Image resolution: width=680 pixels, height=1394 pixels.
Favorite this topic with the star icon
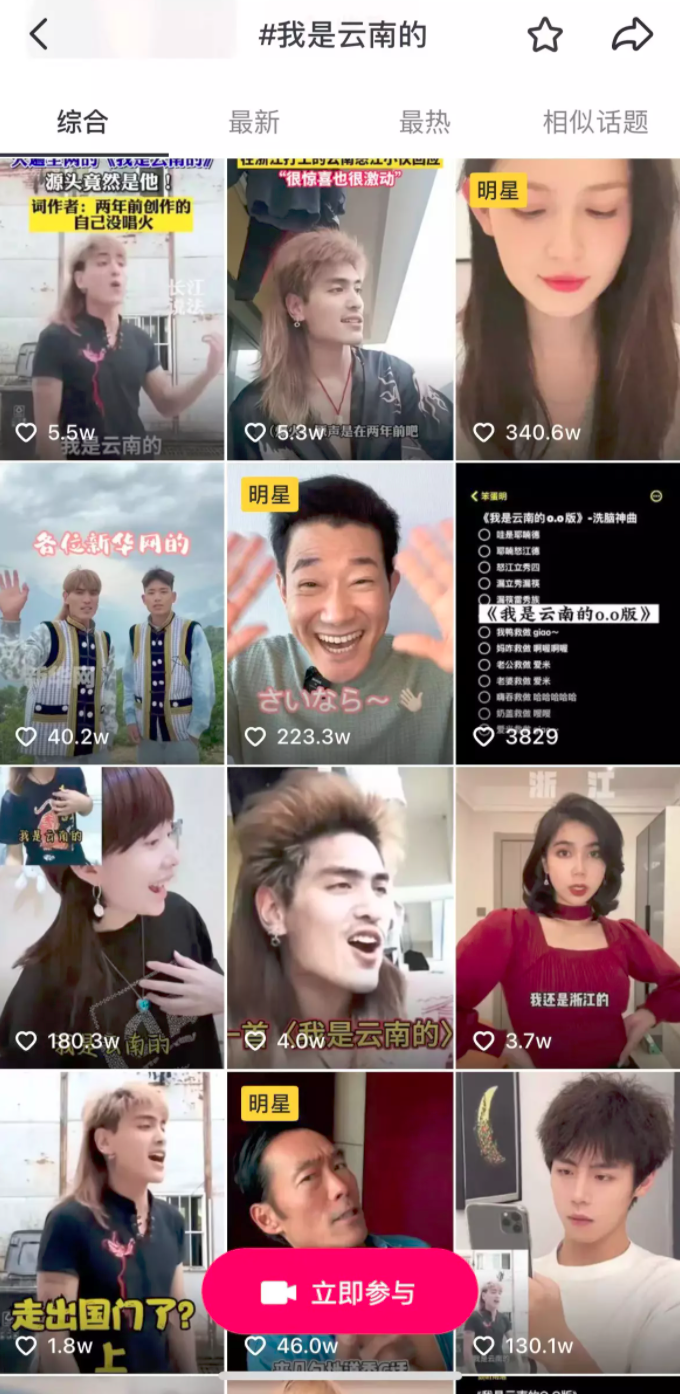545,35
